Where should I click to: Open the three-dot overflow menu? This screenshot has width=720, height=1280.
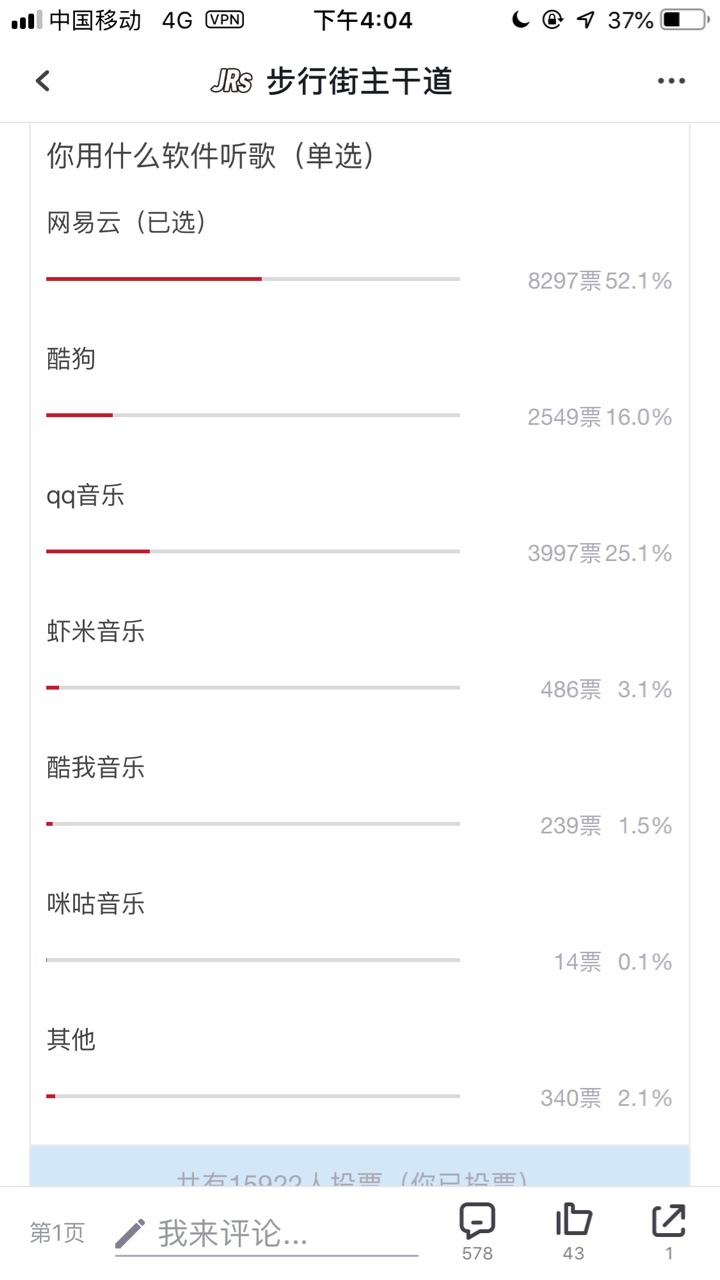(x=671, y=81)
